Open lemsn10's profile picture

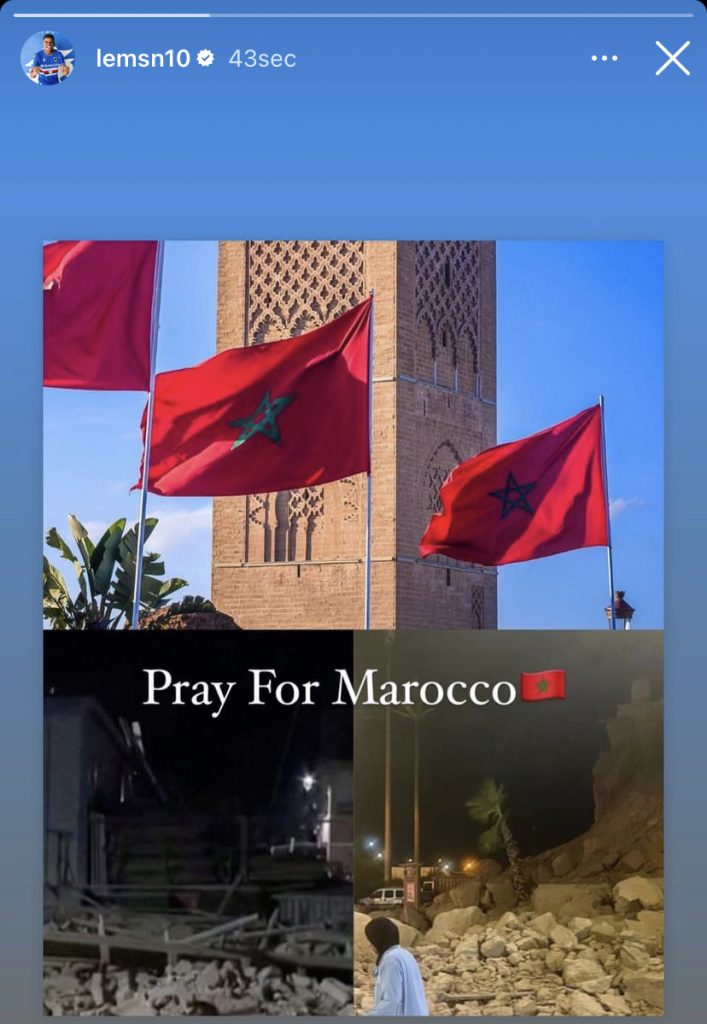tap(47, 58)
